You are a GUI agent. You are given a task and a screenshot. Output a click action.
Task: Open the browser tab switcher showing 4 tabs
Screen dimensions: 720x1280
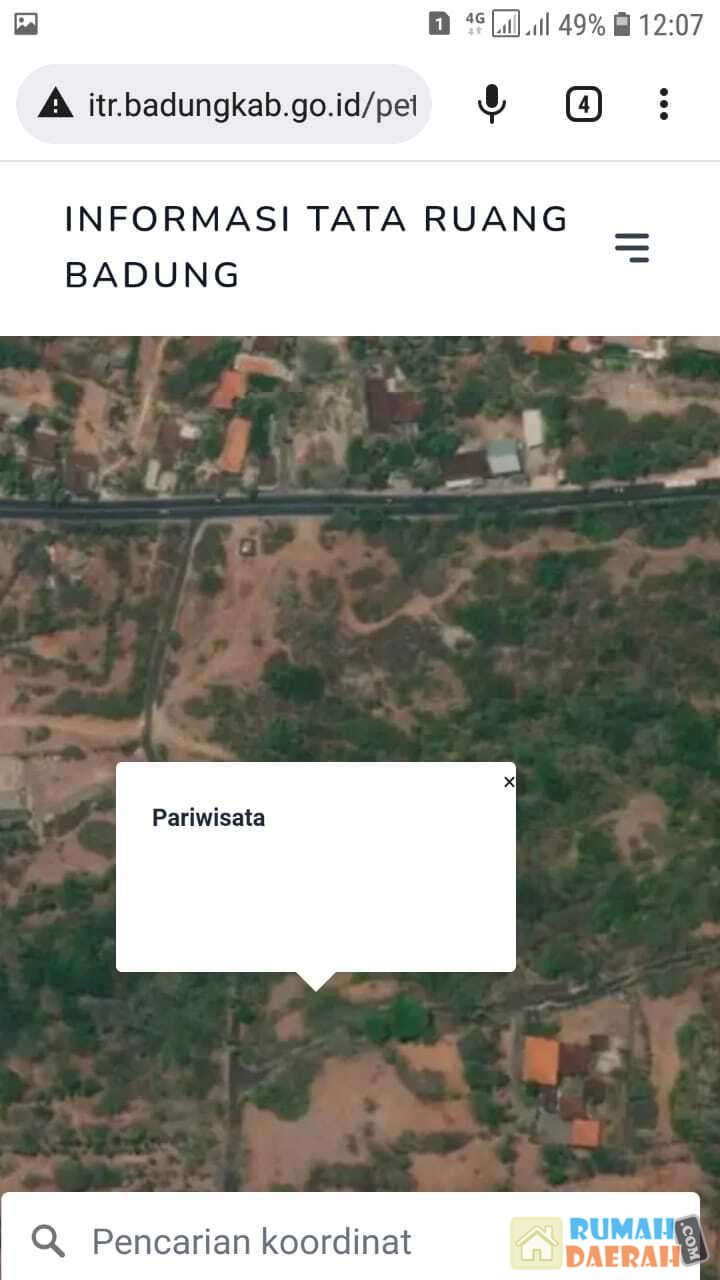pos(584,104)
